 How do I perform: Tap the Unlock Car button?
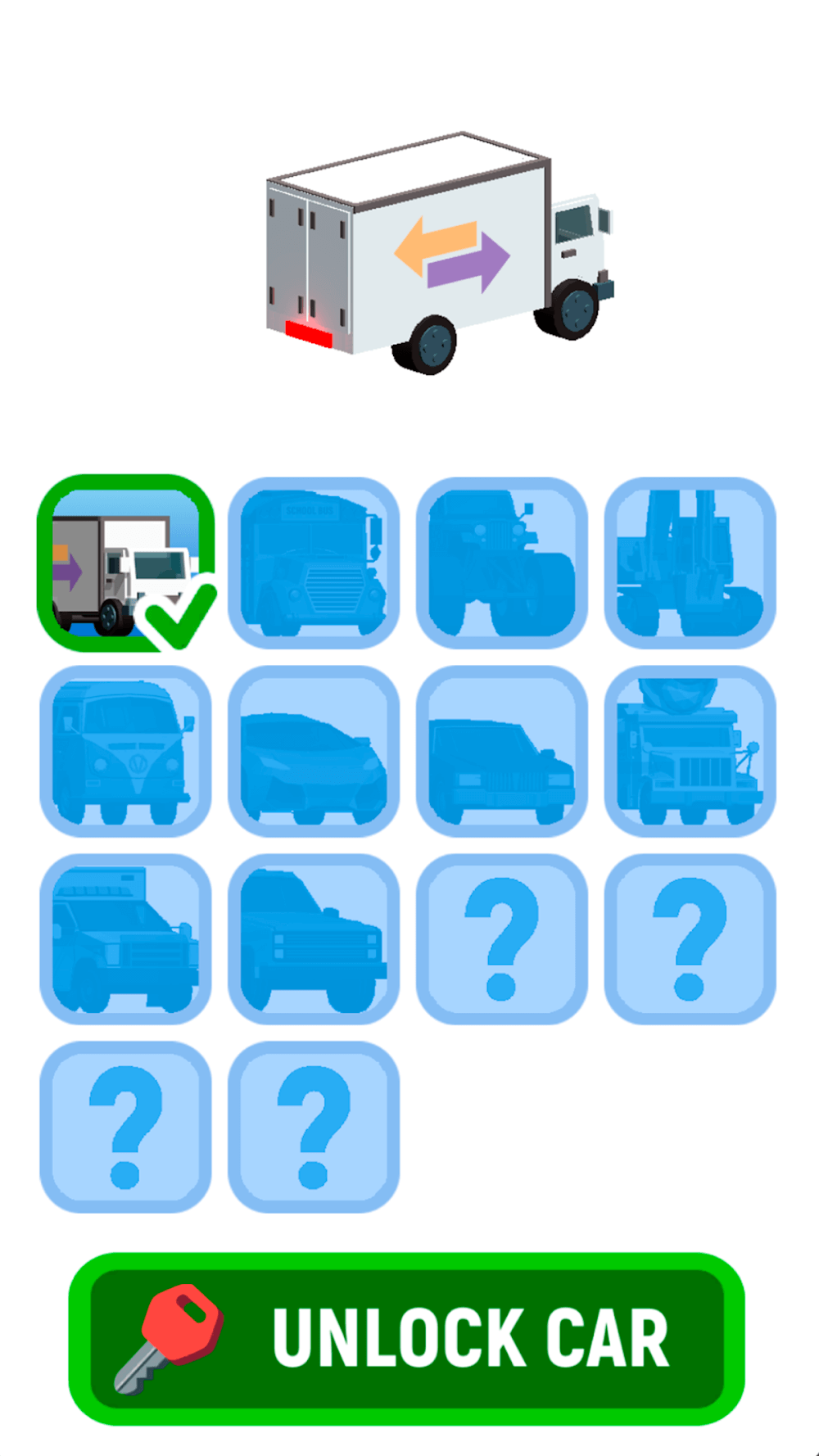point(407,1337)
